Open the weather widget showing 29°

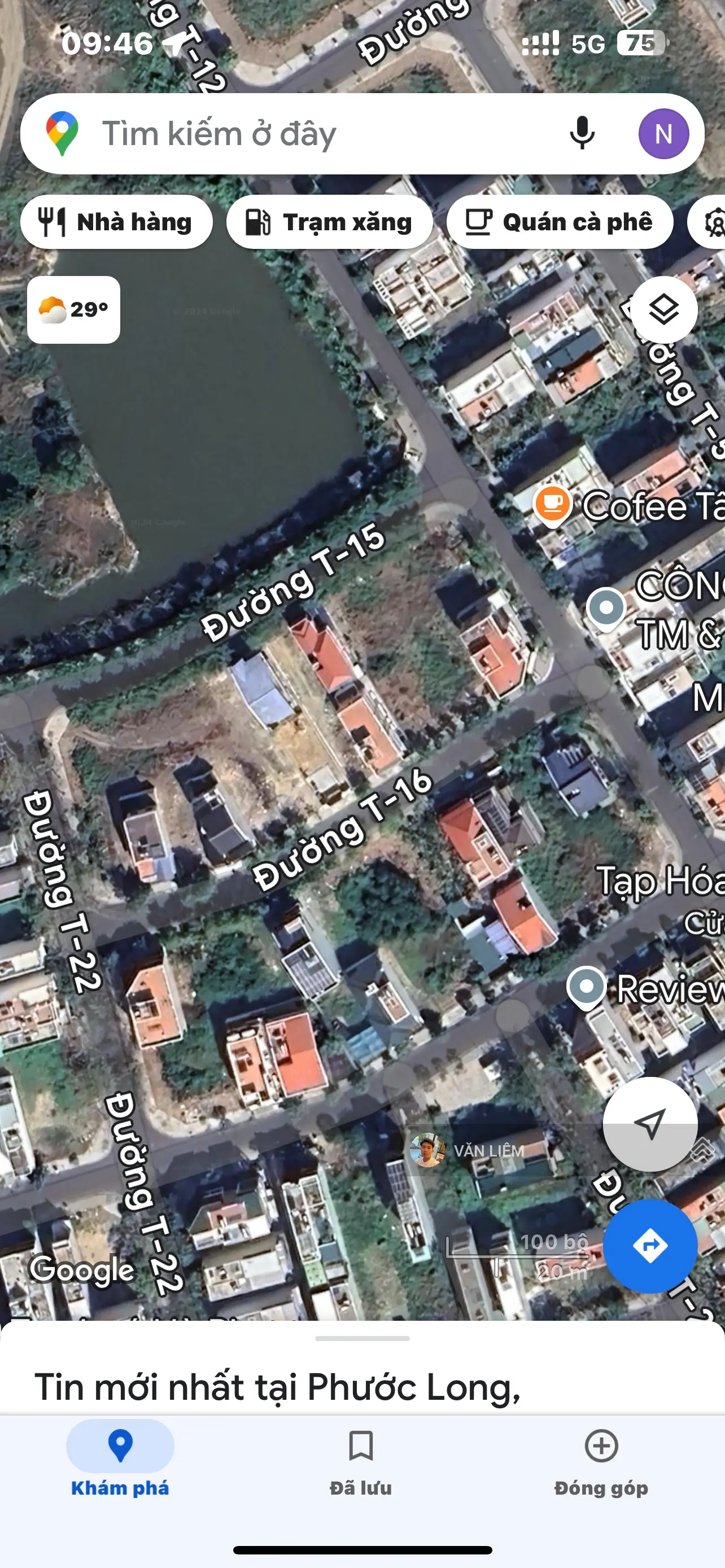coord(73,310)
